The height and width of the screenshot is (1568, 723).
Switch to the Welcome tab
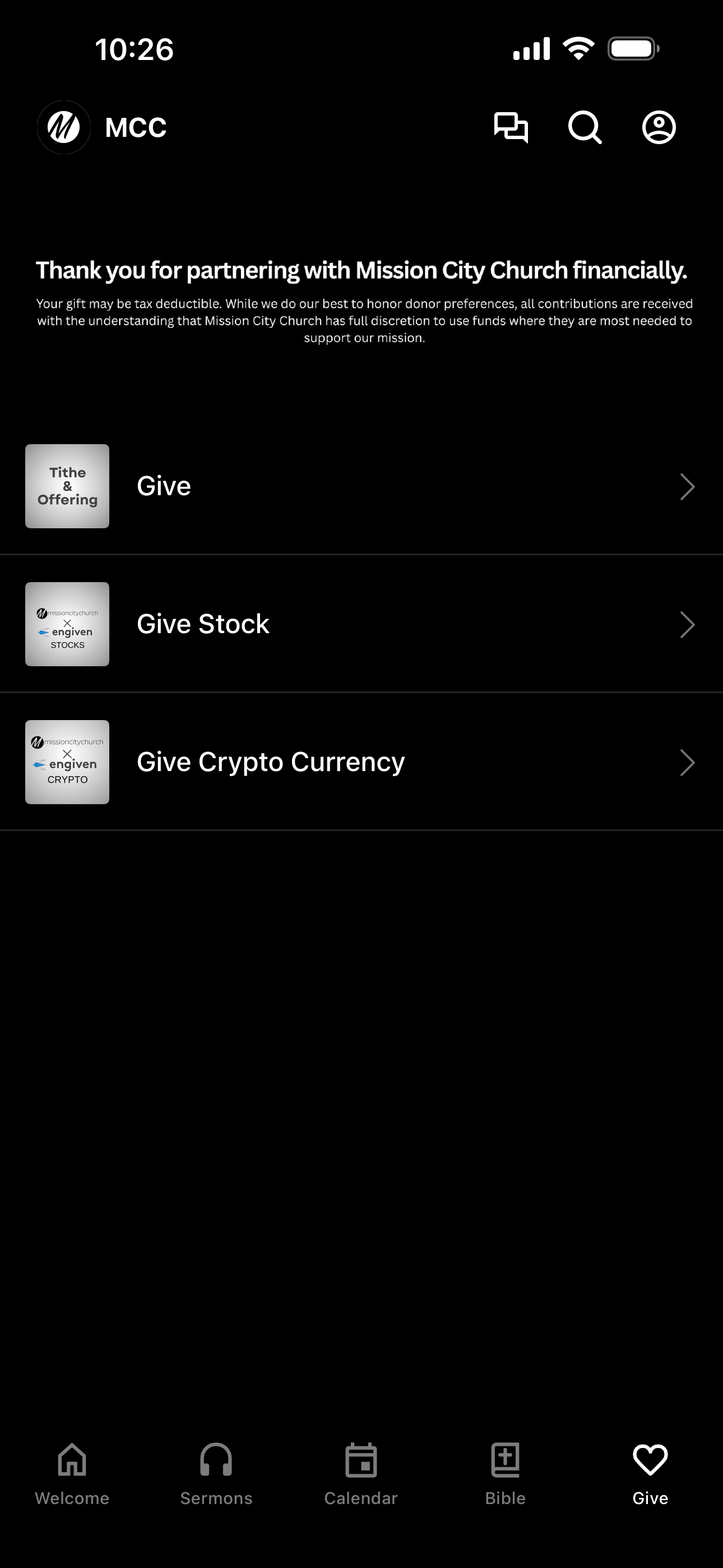(x=72, y=1474)
